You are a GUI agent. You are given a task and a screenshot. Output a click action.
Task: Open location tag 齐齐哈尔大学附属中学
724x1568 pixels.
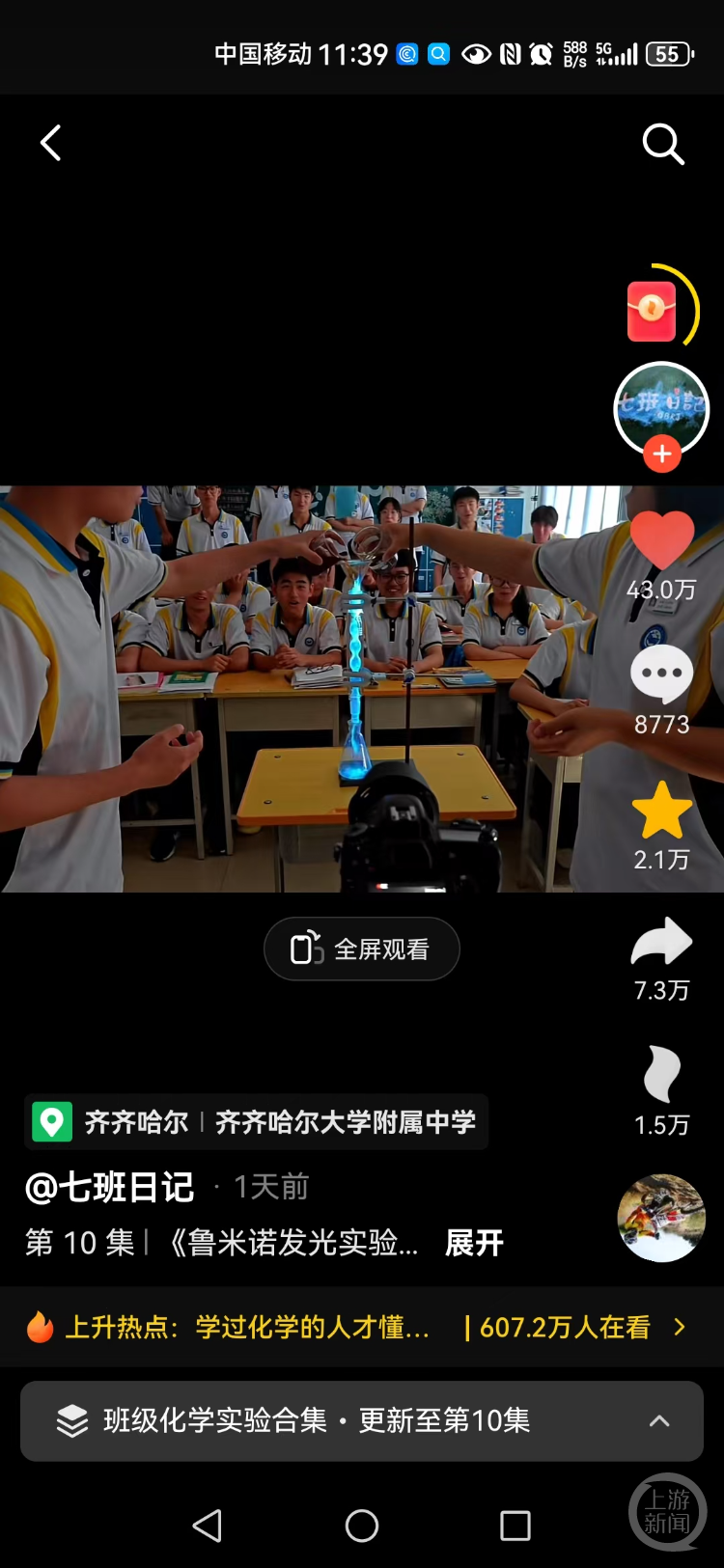[x=256, y=1122]
